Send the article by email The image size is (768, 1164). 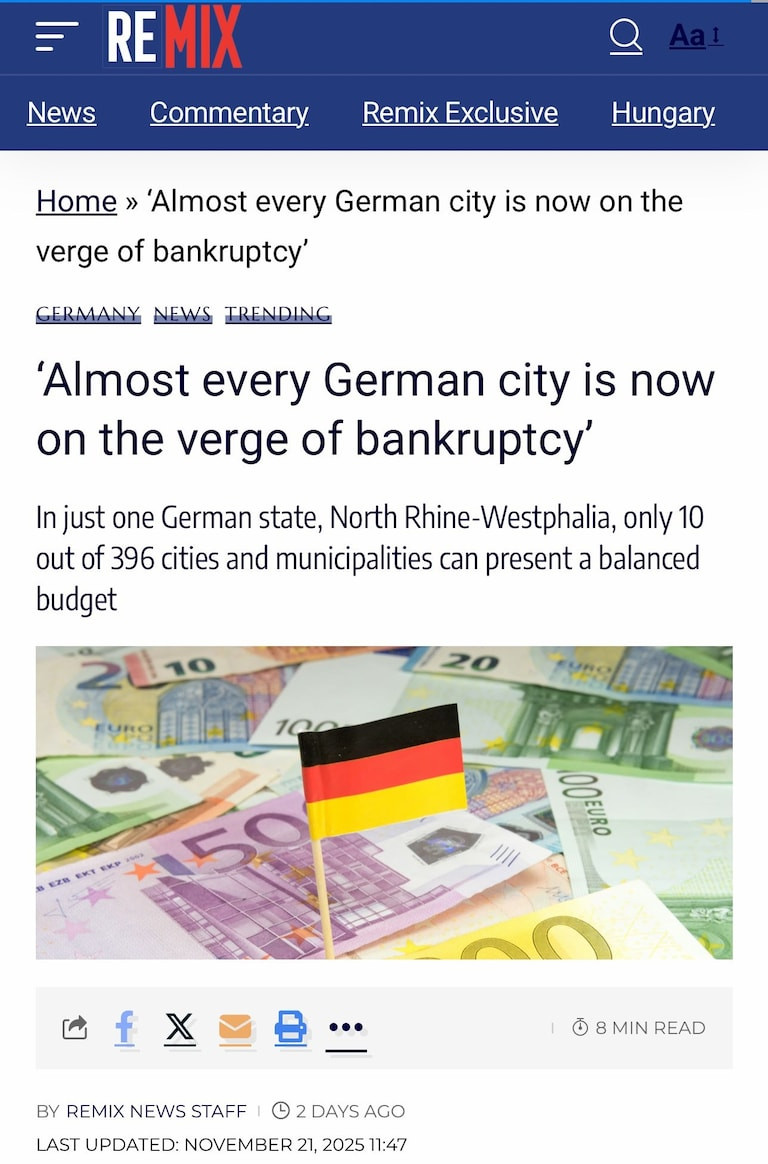coord(235,1027)
